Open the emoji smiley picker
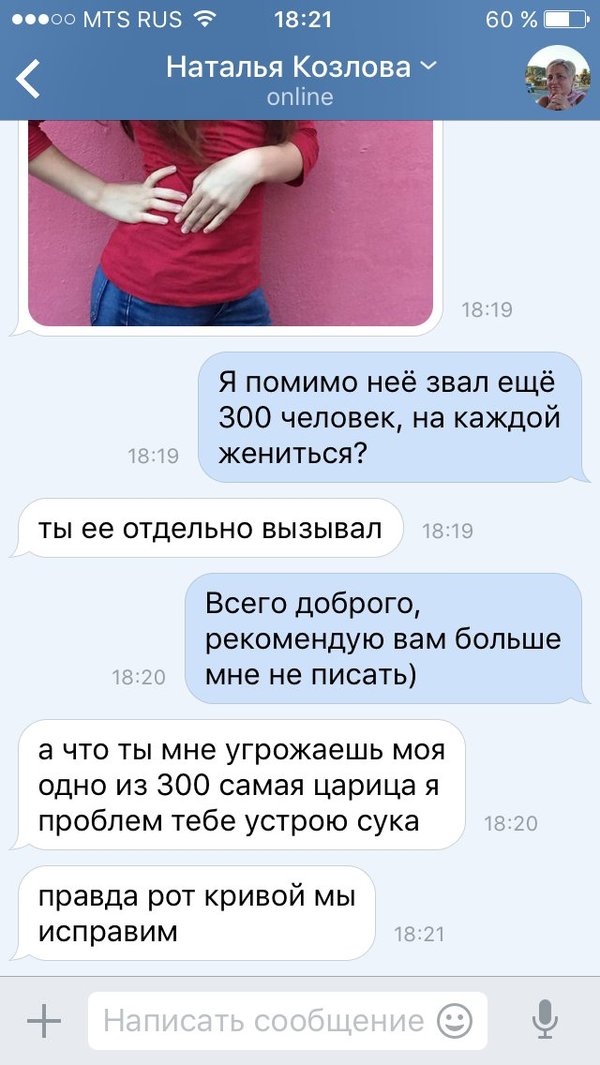This screenshot has height=1065, width=600. pyautogui.click(x=455, y=1021)
